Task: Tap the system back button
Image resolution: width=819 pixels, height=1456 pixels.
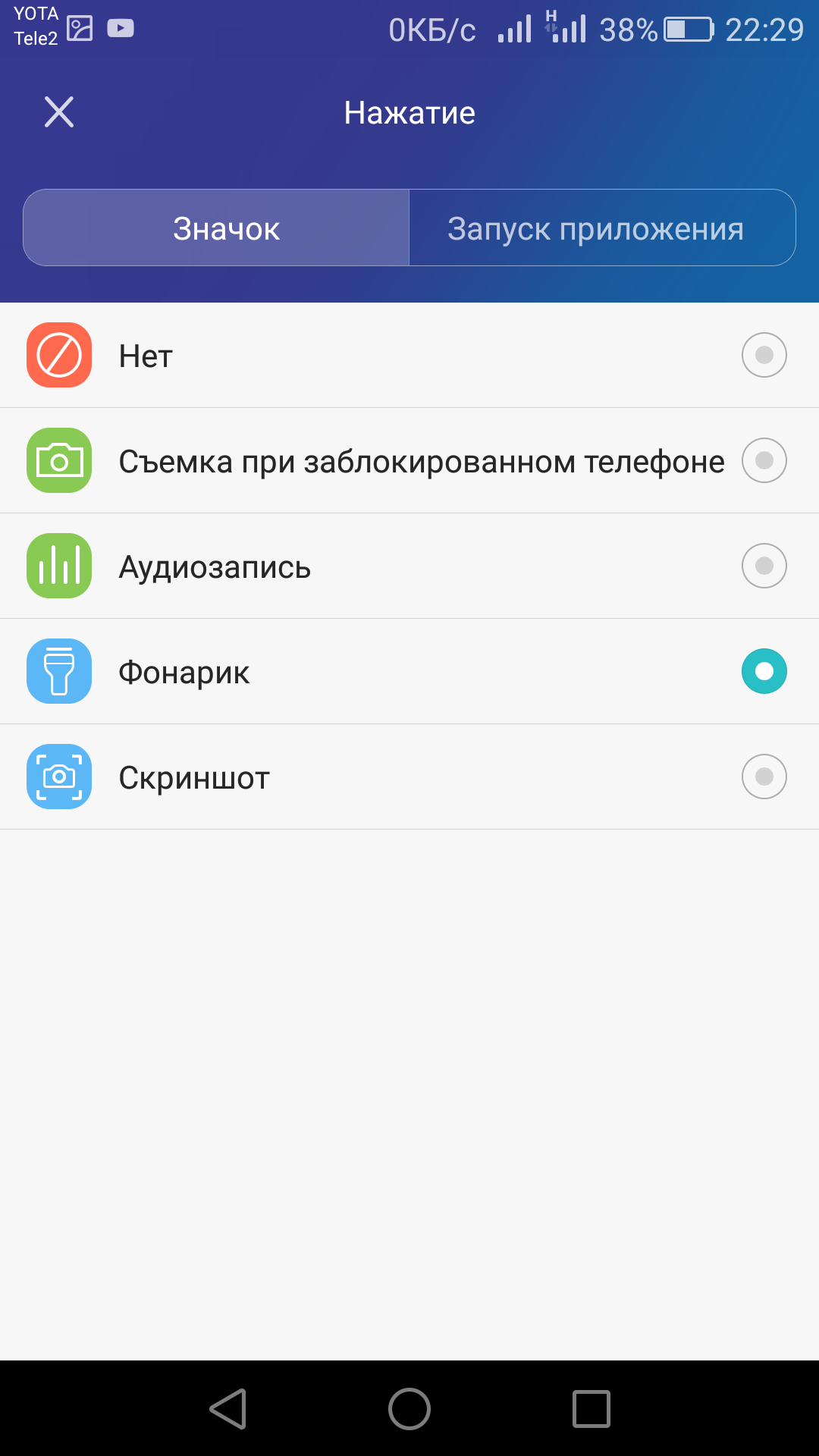Action: click(x=228, y=1409)
